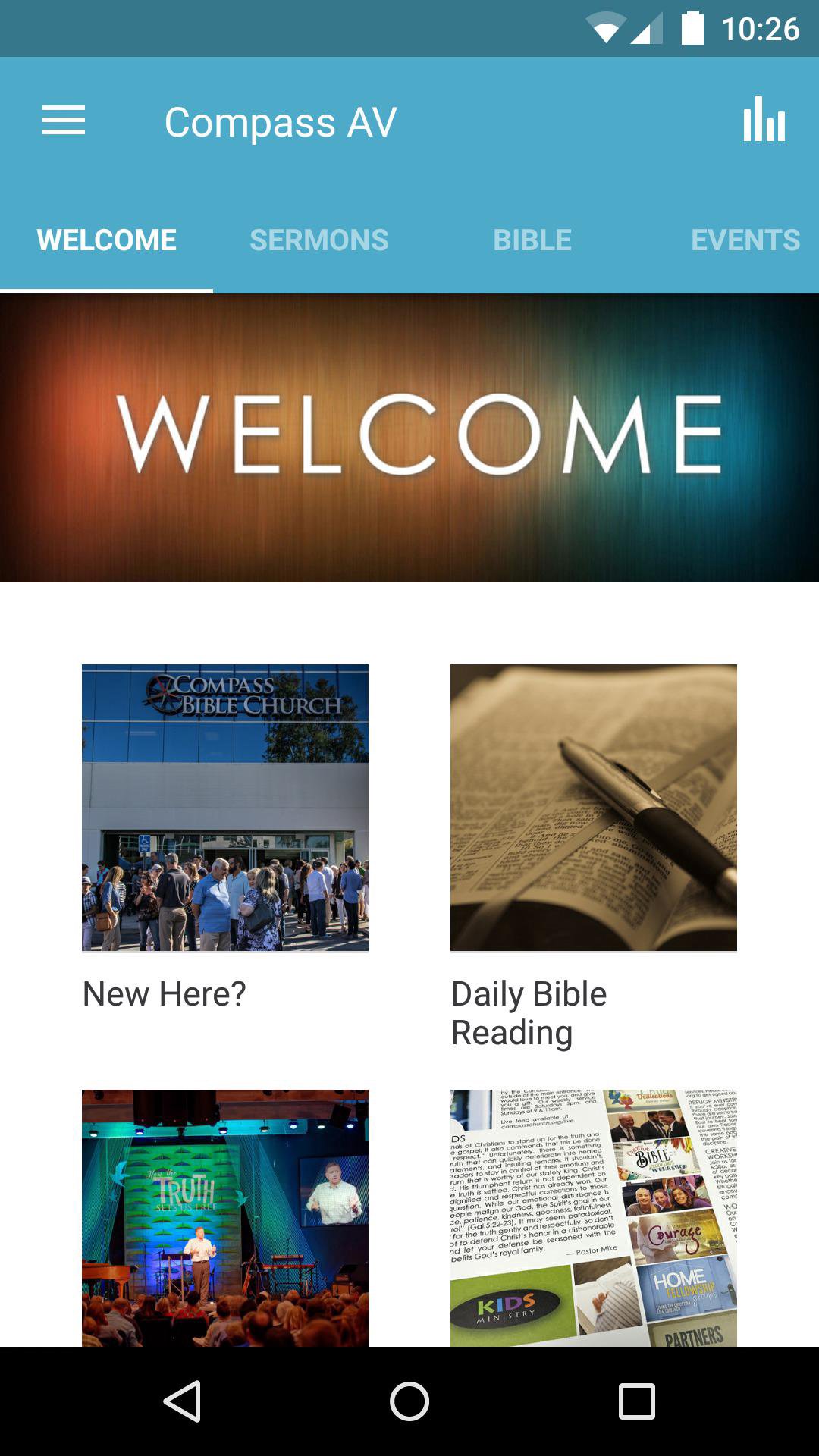This screenshot has height=1456, width=819.
Task: Switch to the SERMONS tab
Action: click(319, 239)
